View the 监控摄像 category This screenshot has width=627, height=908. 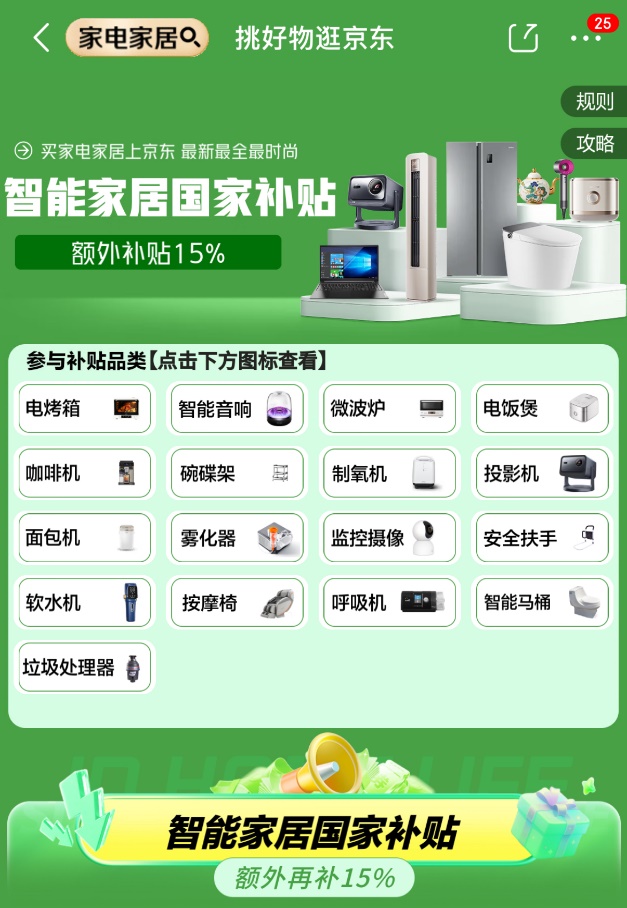(x=389, y=538)
